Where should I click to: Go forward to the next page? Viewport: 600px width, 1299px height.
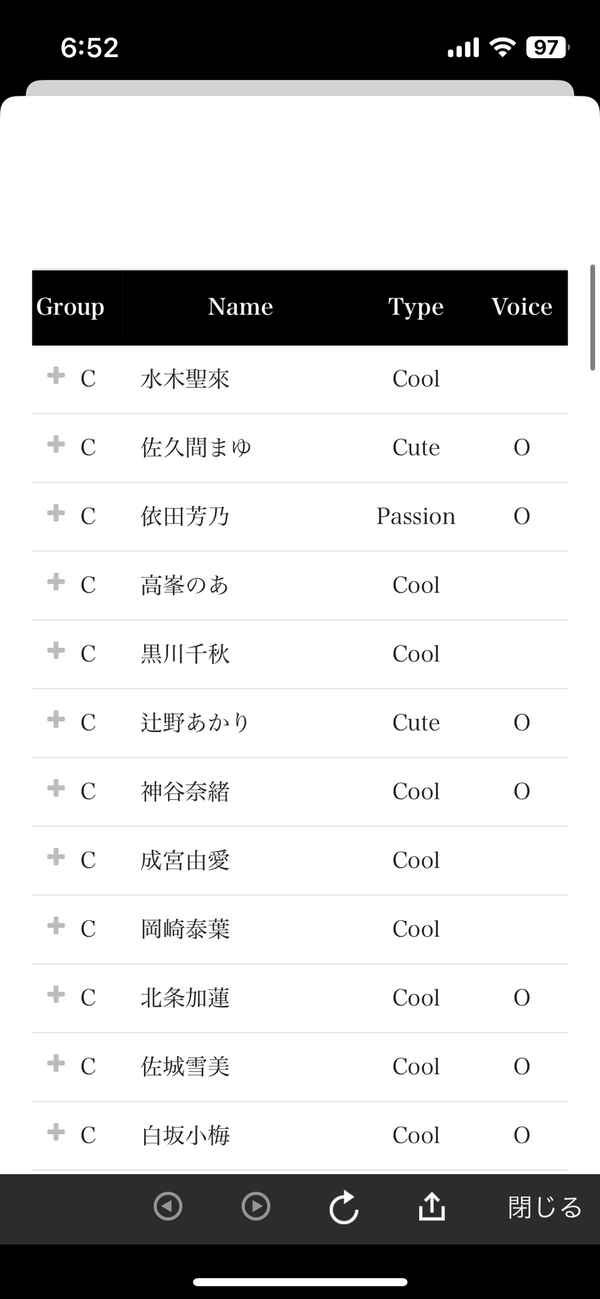click(x=256, y=1207)
